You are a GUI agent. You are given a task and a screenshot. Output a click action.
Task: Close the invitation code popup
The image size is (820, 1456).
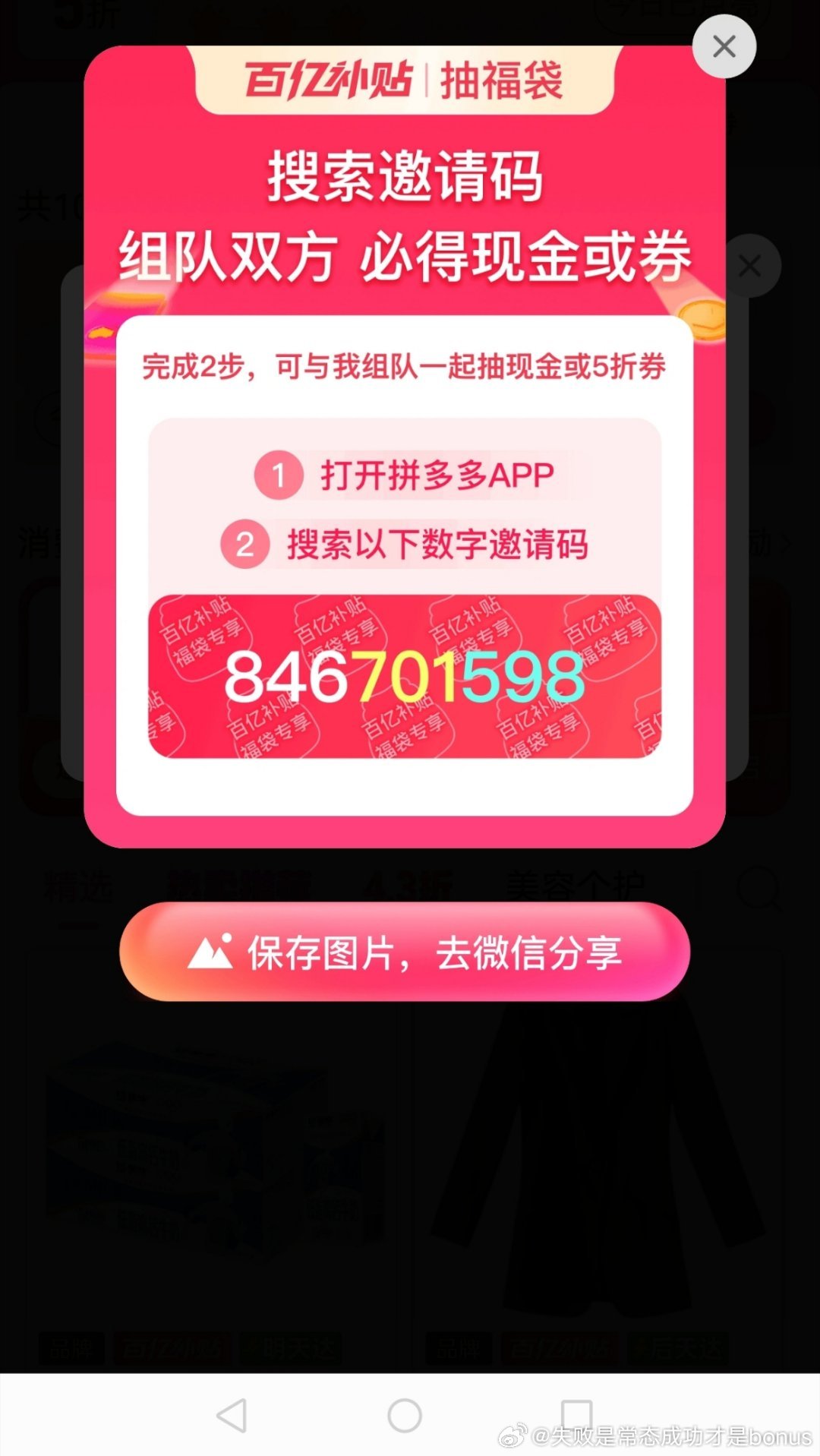point(724,46)
